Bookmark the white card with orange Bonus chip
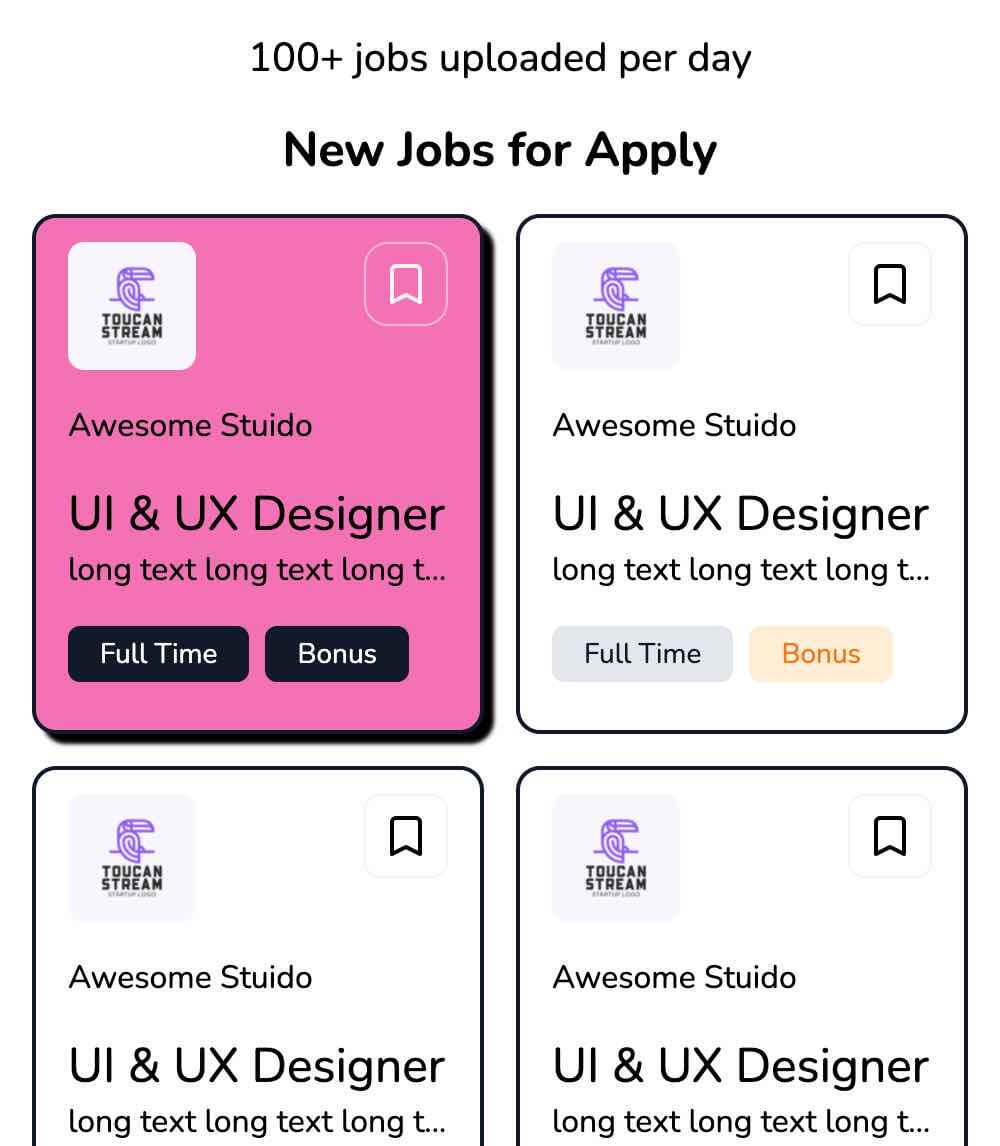The image size is (1000, 1146). coord(889,284)
